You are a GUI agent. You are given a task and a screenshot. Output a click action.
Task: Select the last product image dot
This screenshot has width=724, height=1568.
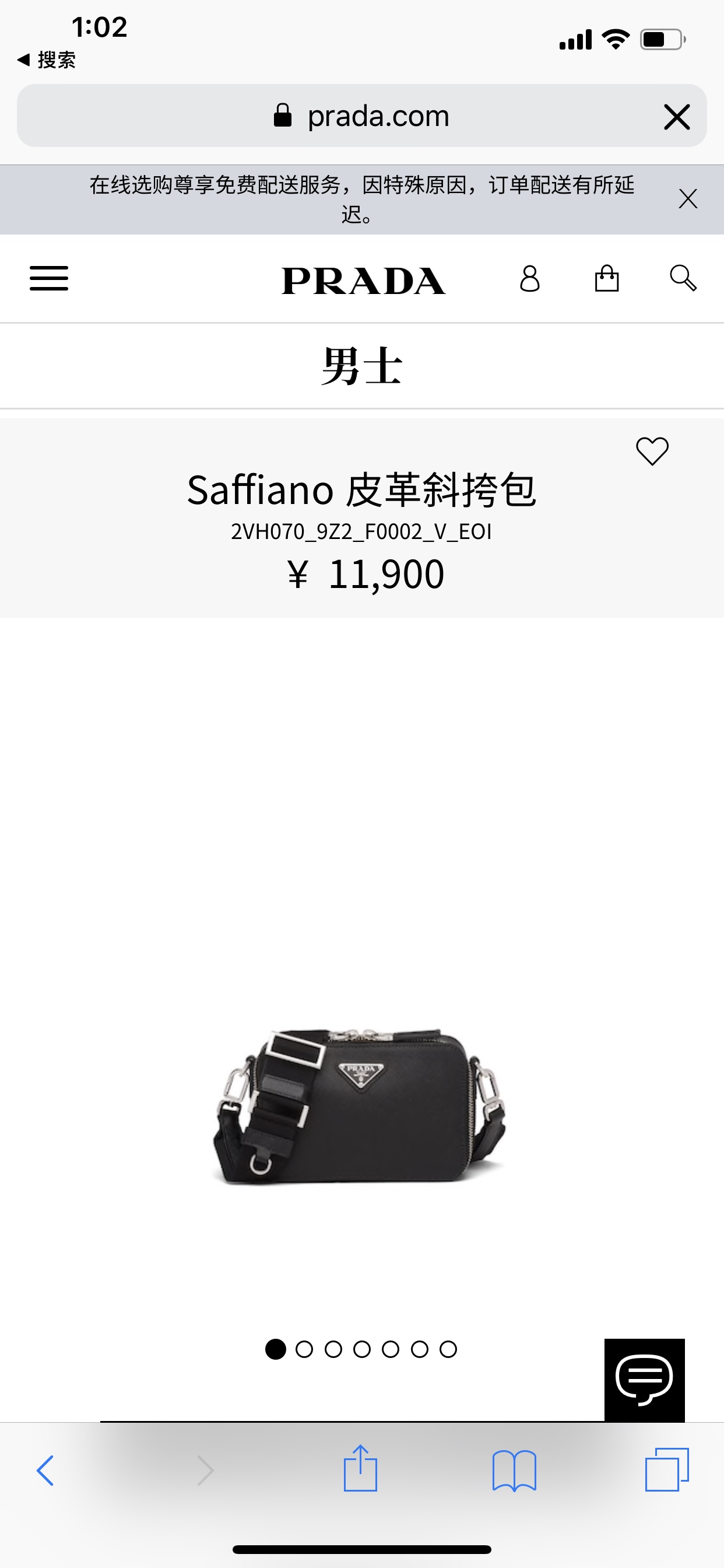coord(448,1349)
